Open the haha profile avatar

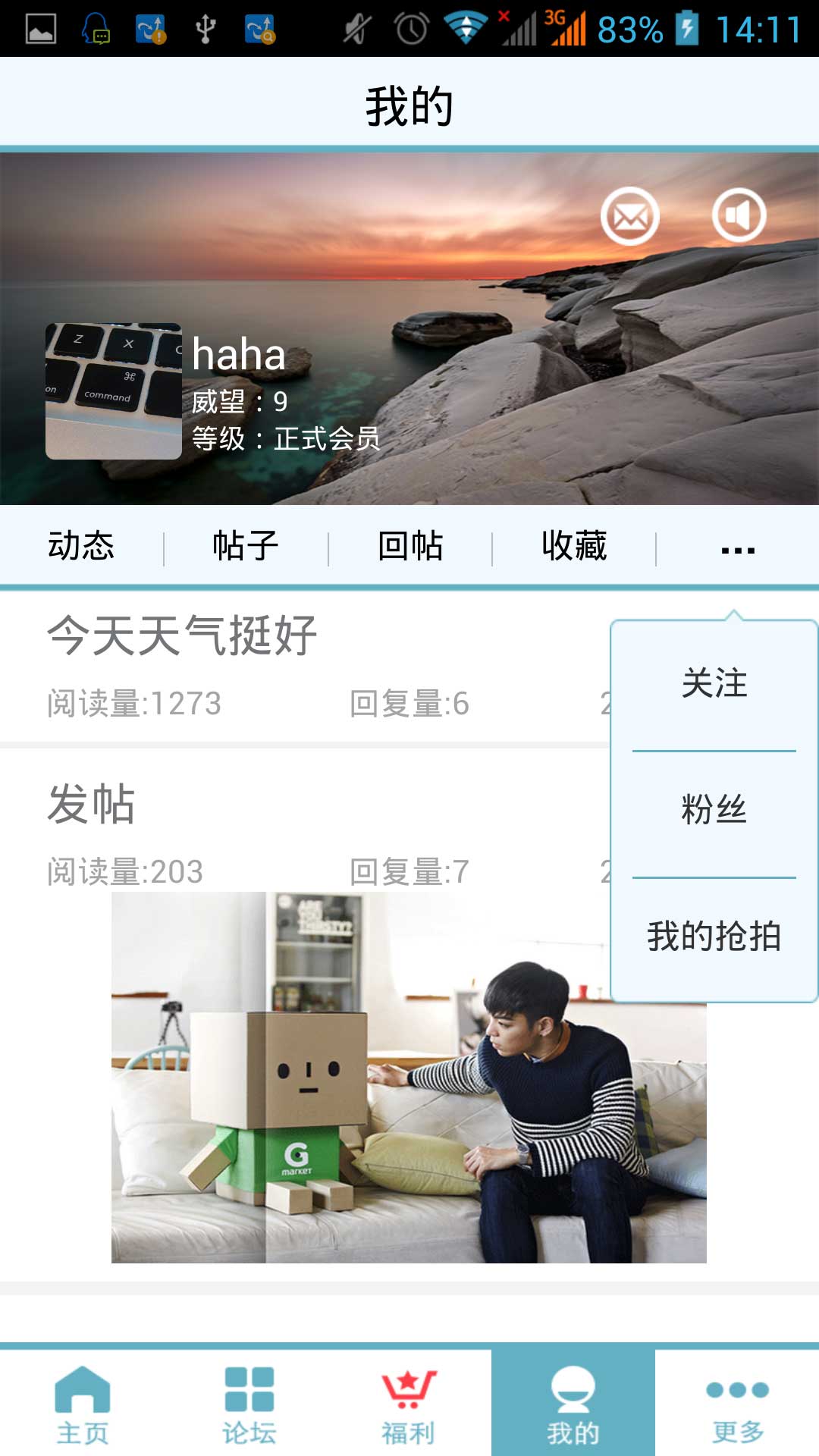click(114, 391)
